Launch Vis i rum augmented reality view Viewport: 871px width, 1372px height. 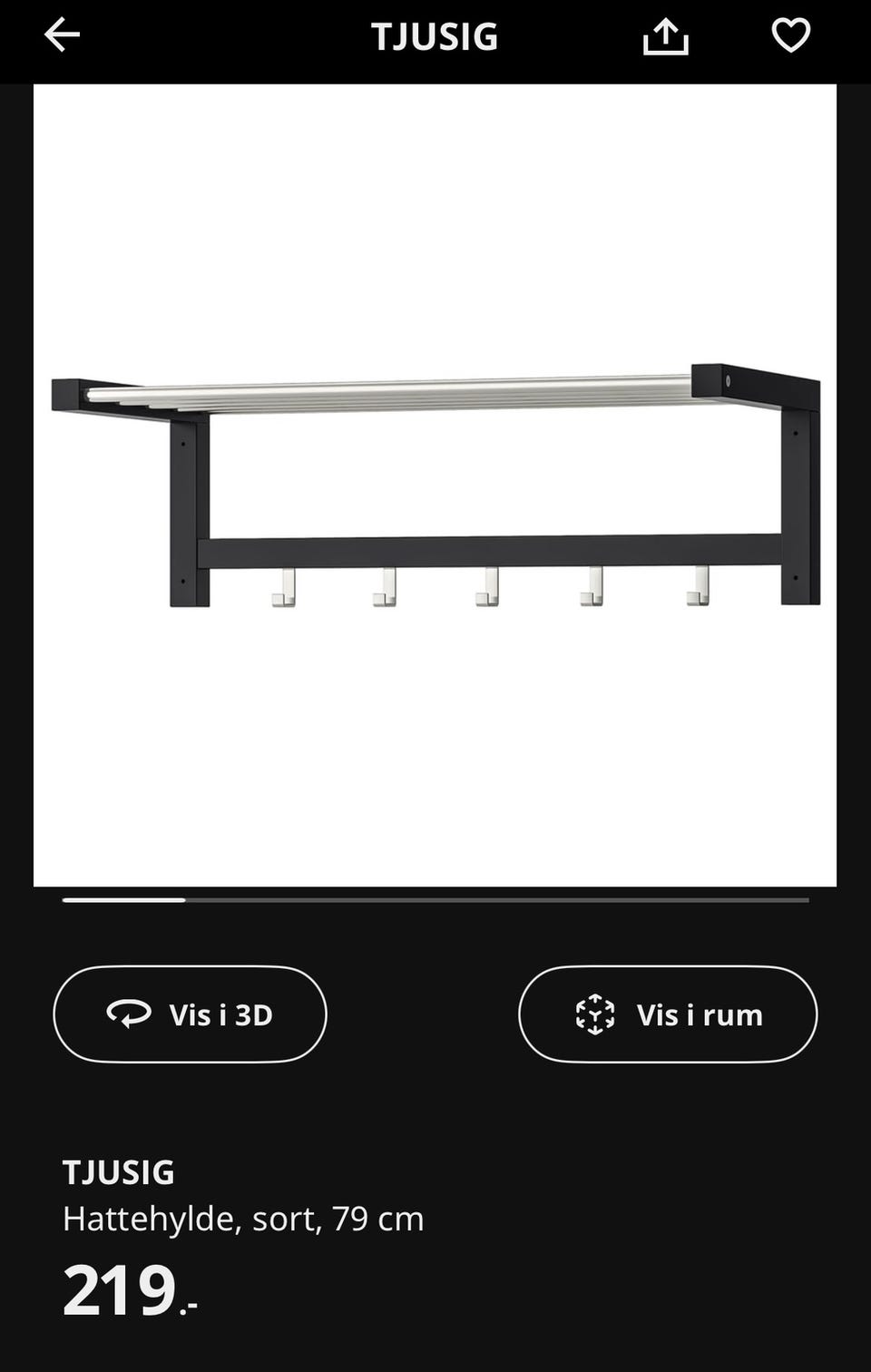click(668, 1014)
